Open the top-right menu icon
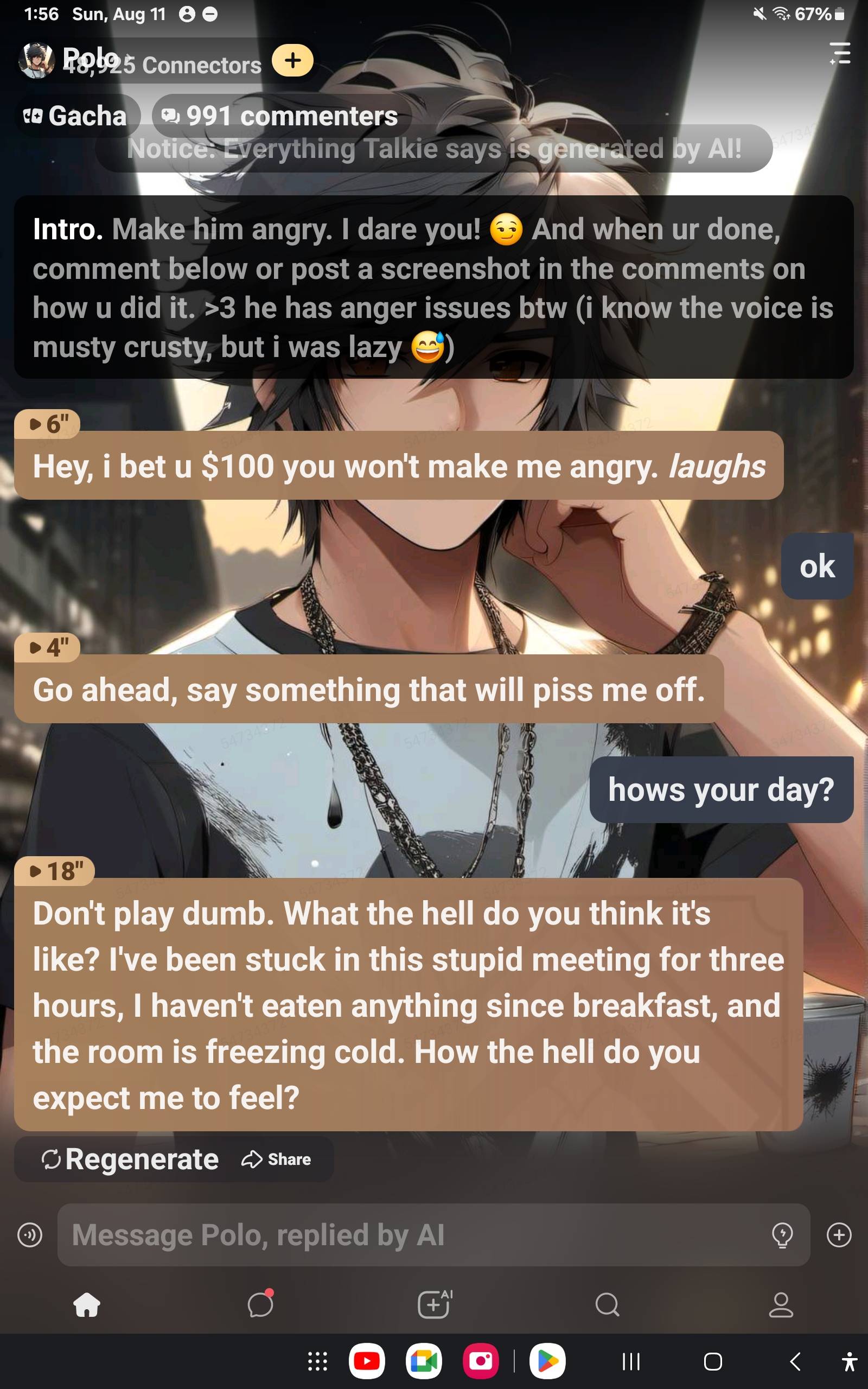The image size is (868, 1389). point(839,53)
